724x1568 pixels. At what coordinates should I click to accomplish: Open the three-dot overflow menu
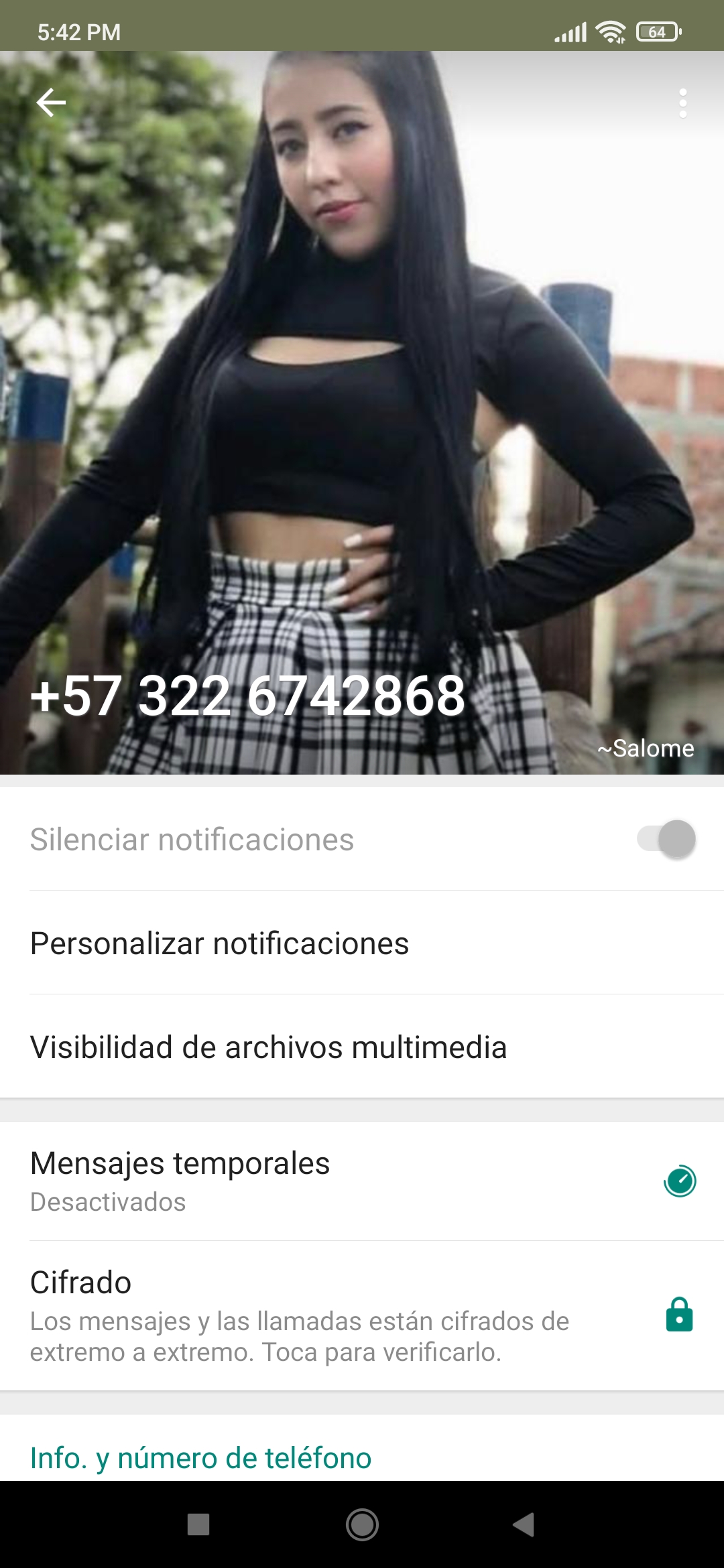[682, 103]
